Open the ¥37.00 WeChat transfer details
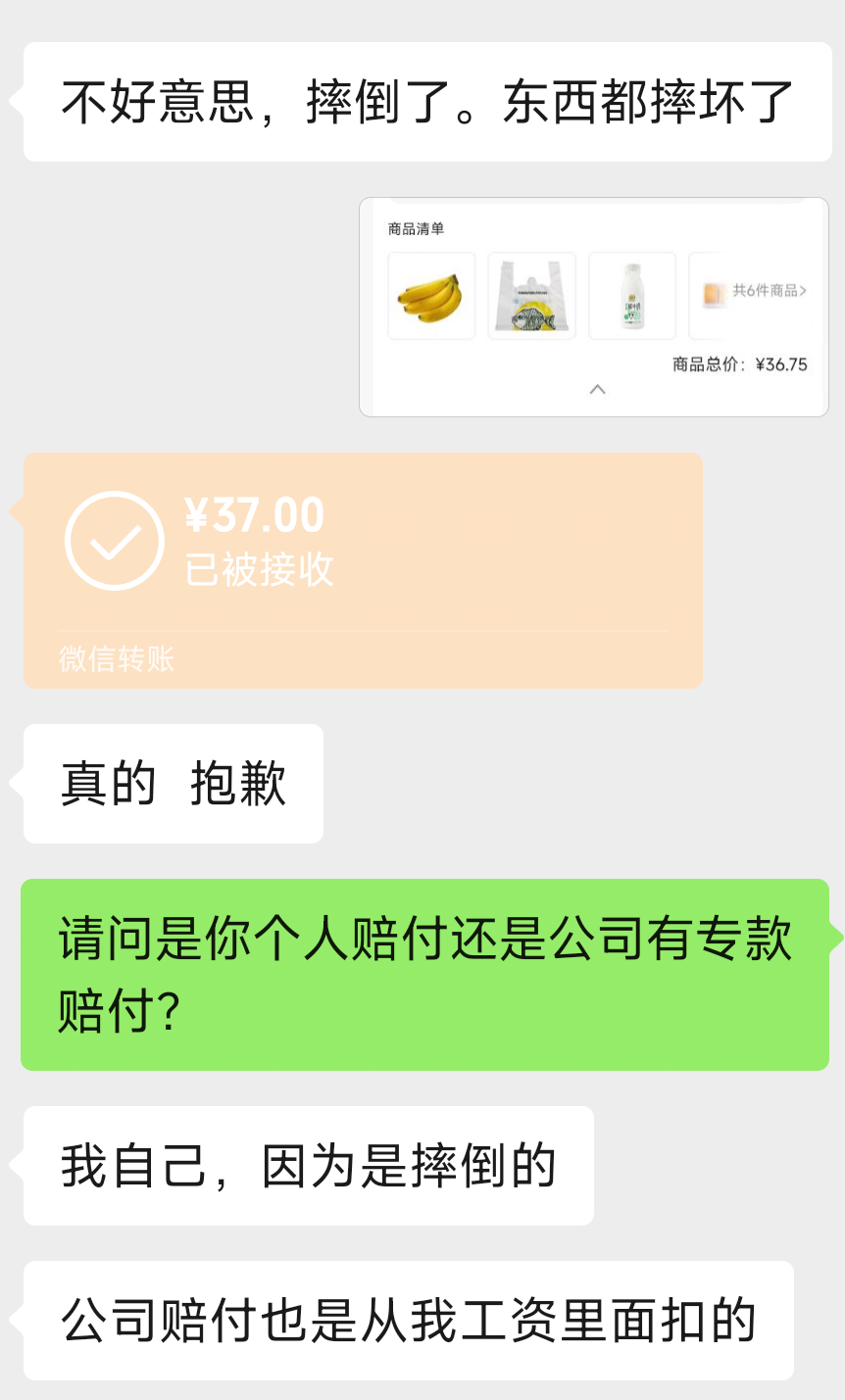The width and height of the screenshot is (845, 1400). coord(363,569)
